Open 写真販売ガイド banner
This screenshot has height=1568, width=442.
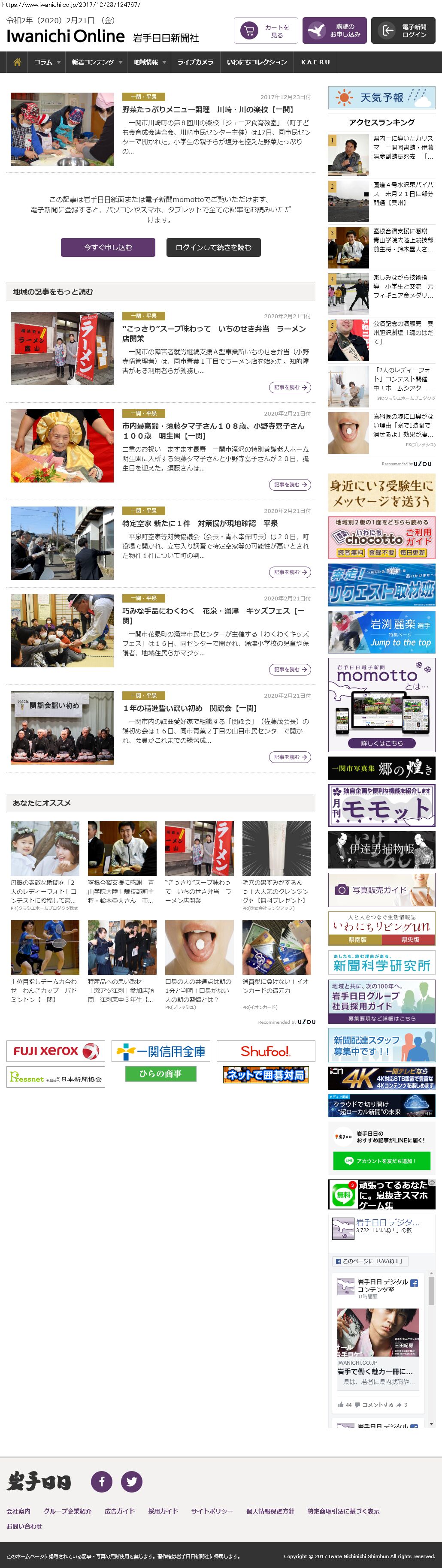(381, 890)
